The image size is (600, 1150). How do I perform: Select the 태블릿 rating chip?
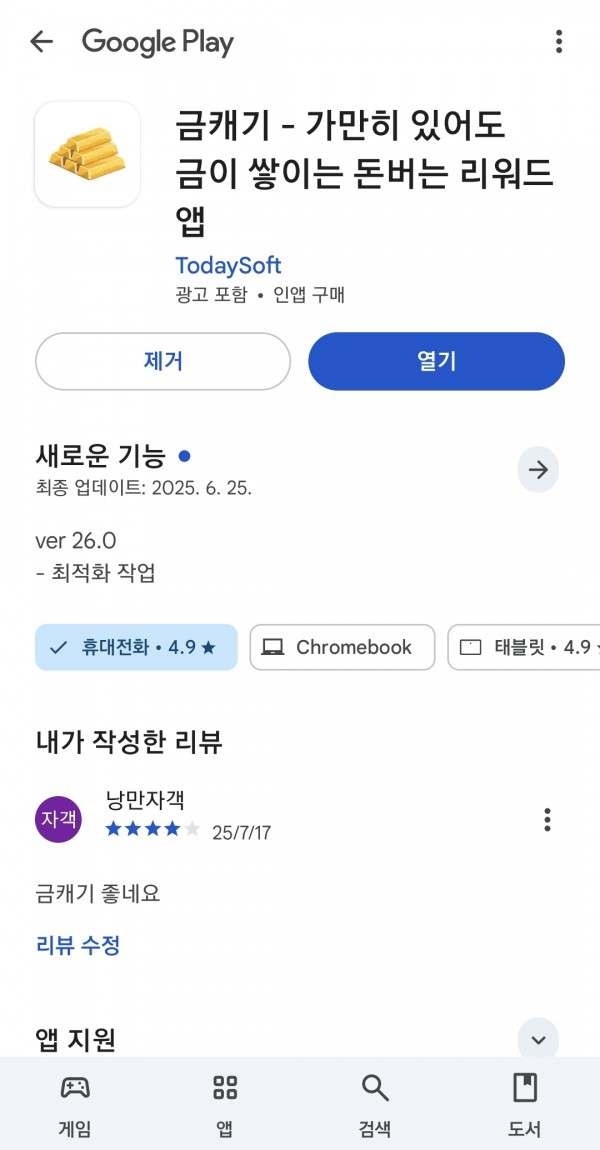click(x=524, y=648)
